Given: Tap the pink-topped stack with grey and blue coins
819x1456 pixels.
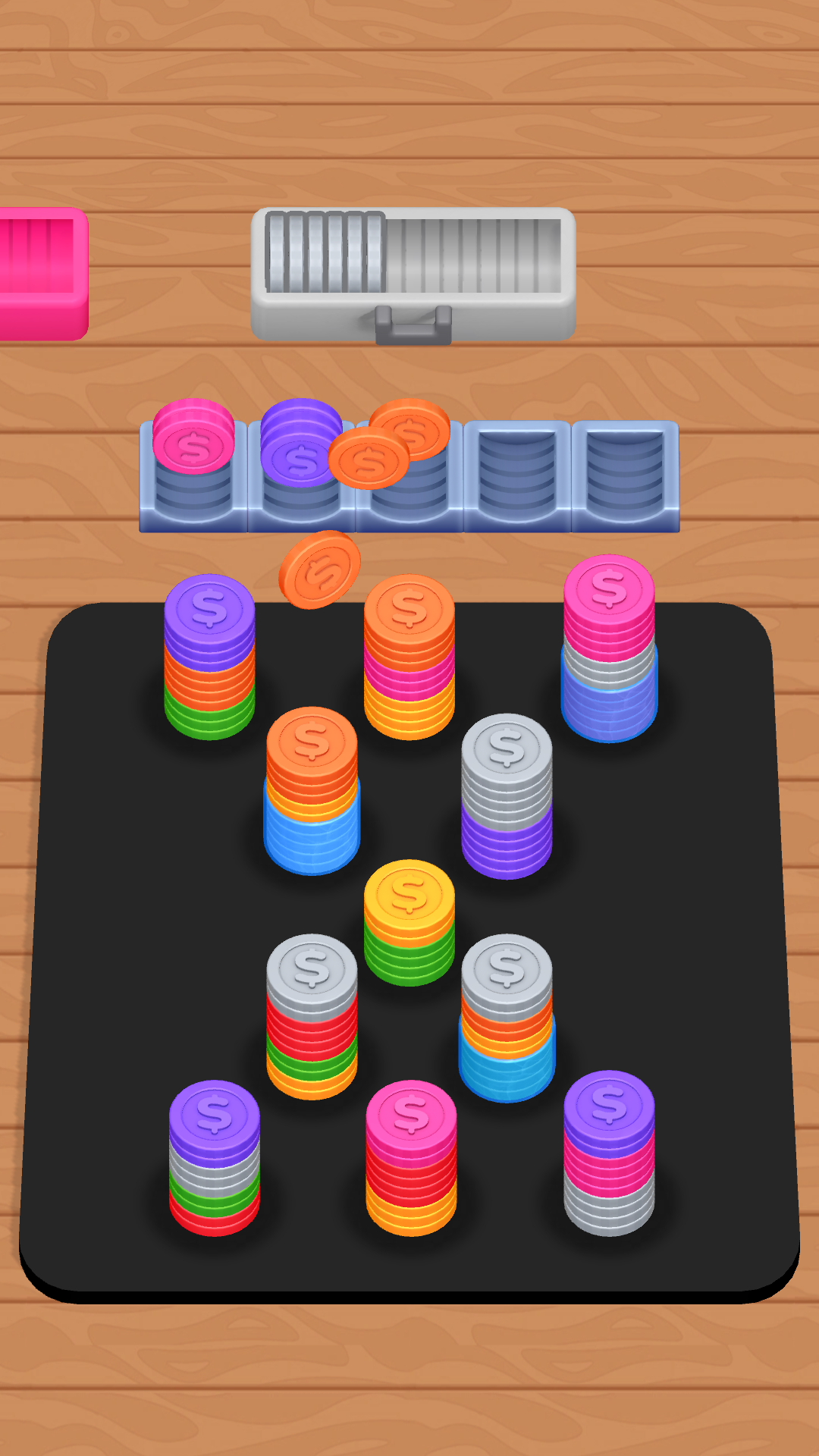Looking at the screenshot, I should point(609,648).
